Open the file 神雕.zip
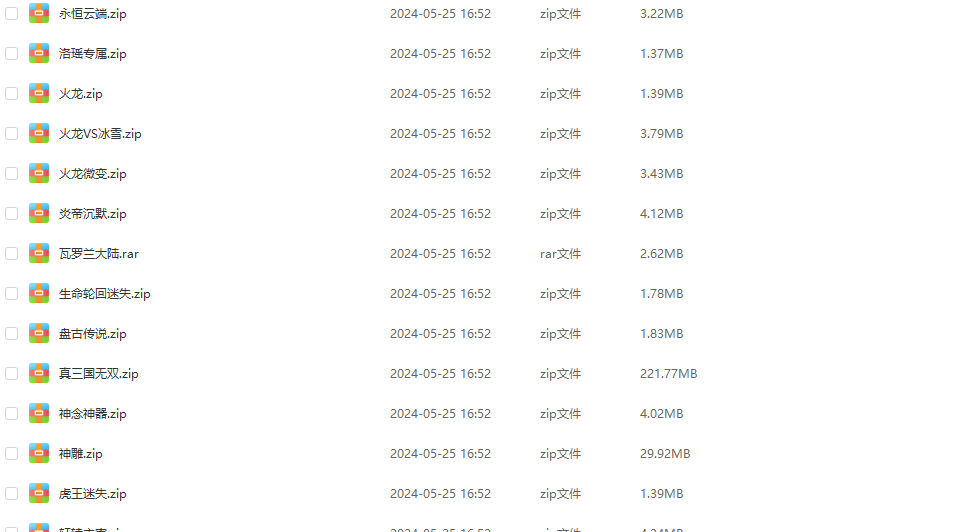The image size is (967, 532). (x=80, y=454)
